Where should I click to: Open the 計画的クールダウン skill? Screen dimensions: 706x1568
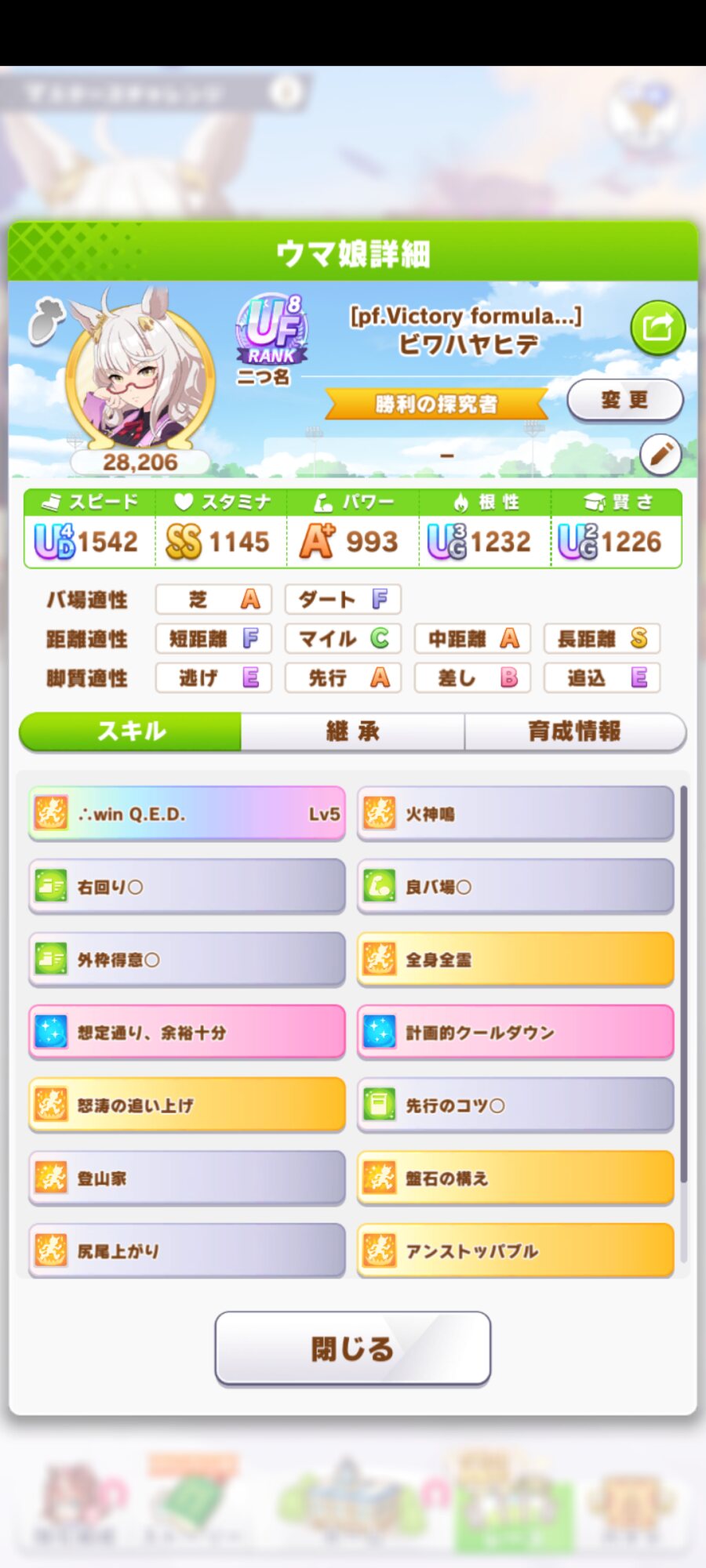(515, 1033)
